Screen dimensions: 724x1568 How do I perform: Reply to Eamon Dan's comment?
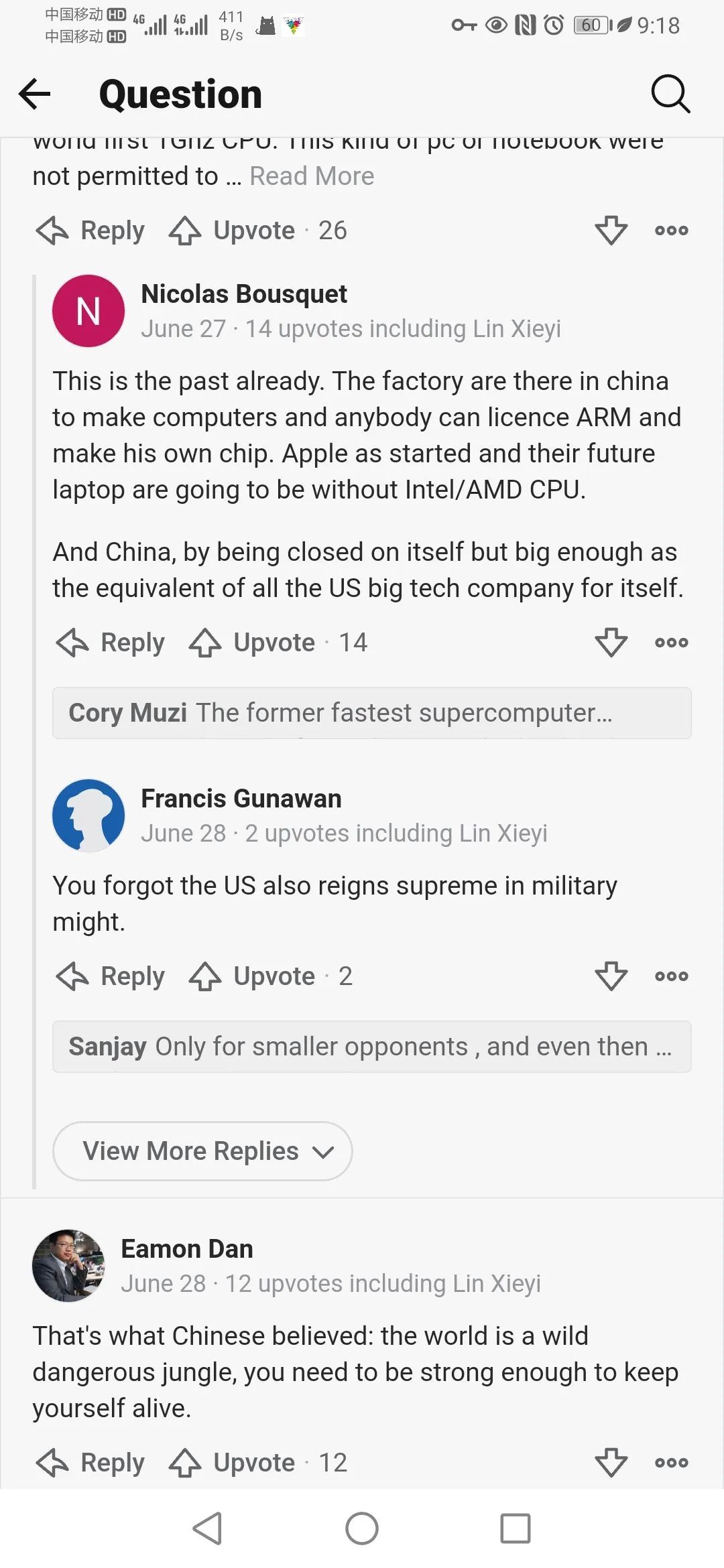point(90,1463)
